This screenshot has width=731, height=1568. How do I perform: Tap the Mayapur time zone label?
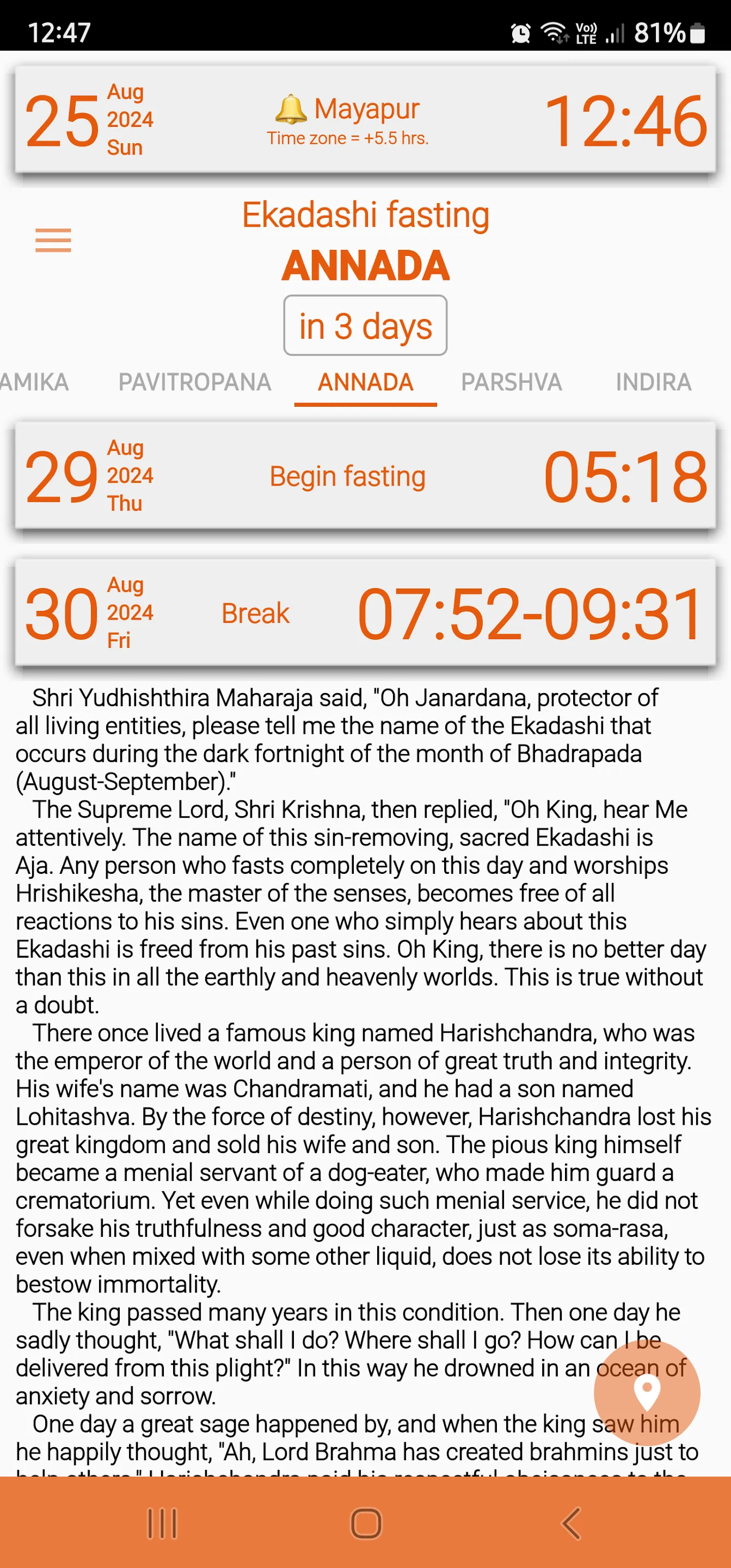(348, 138)
